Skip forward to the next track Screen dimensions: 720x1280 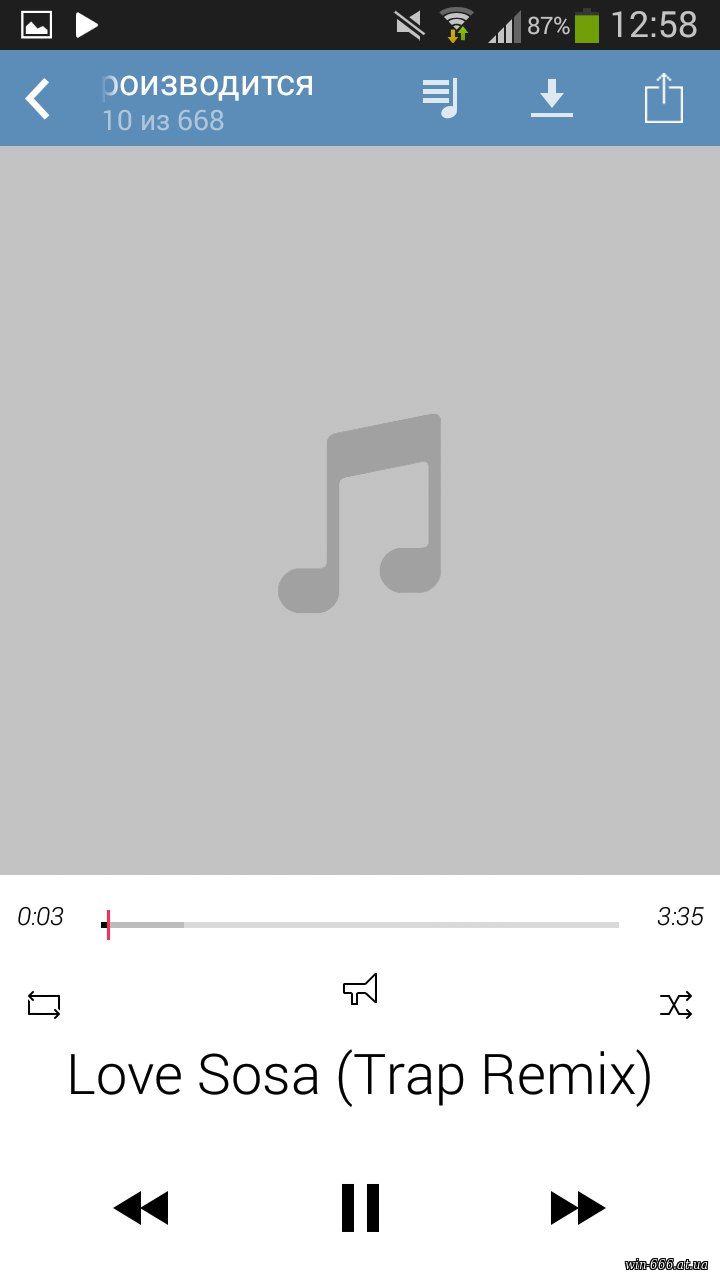578,1208
